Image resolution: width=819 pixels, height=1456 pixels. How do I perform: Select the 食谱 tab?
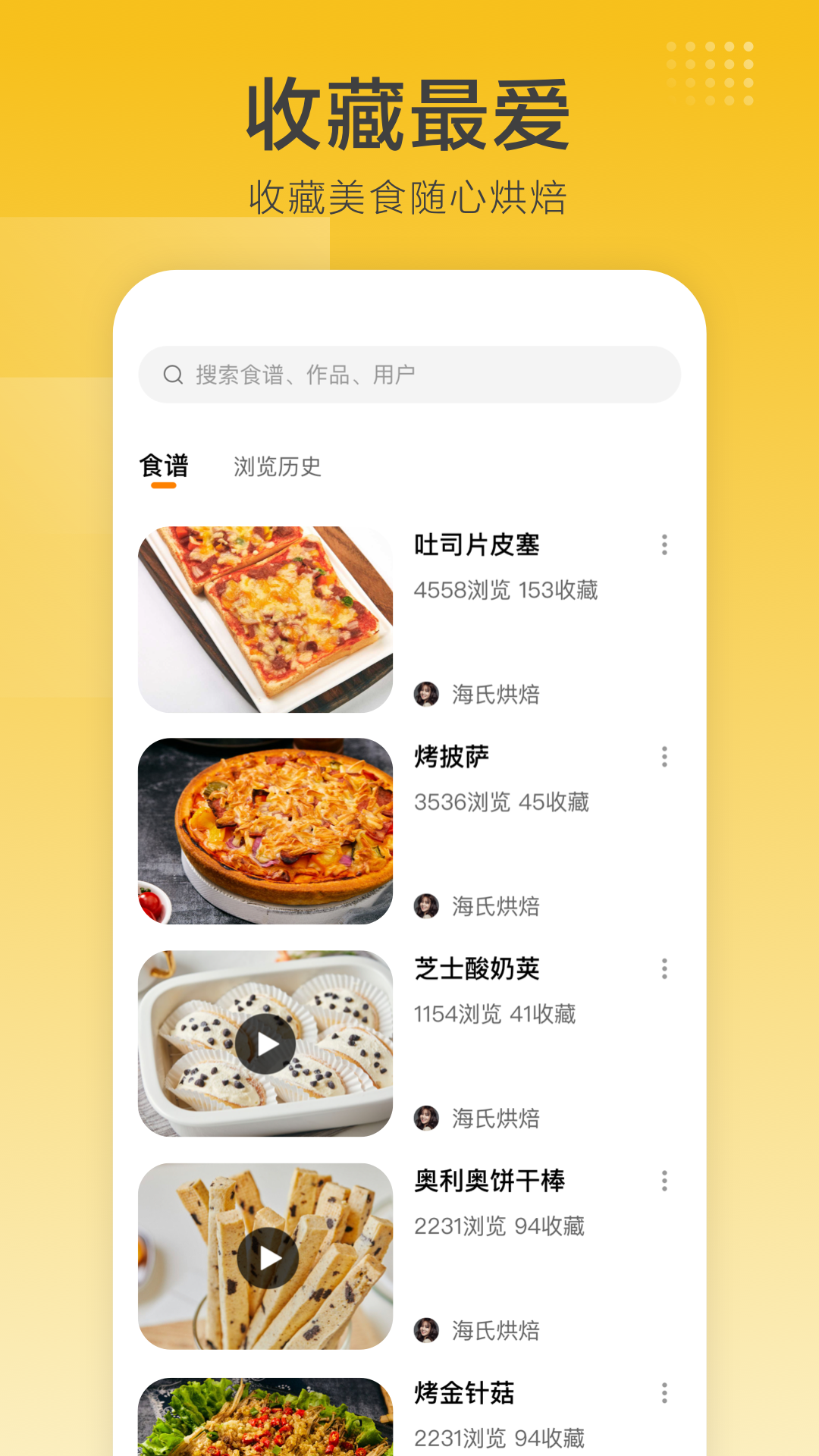tap(161, 468)
